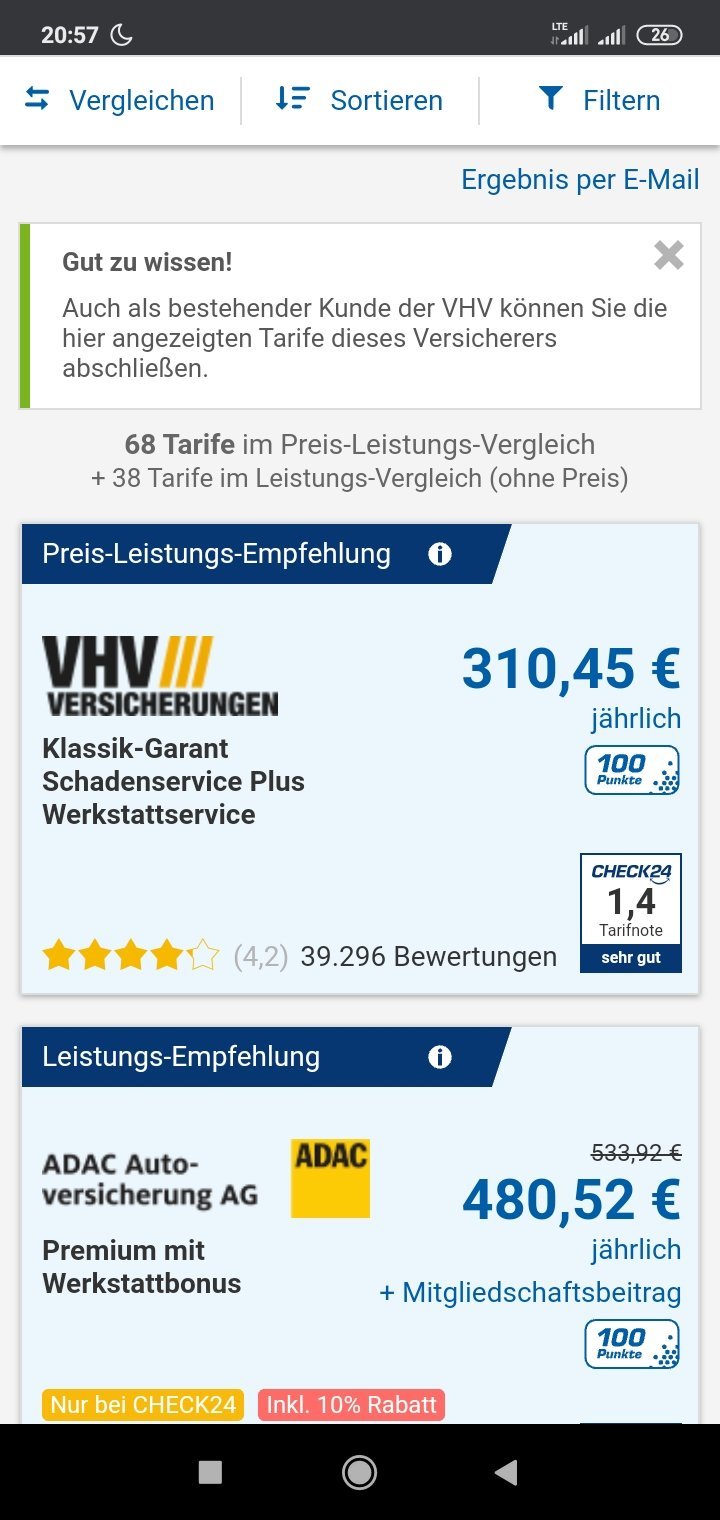This screenshot has height=1520, width=720.
Task: Tap the 100 Punkte badge on VHV offer
Action: click(x=632, y=770)
